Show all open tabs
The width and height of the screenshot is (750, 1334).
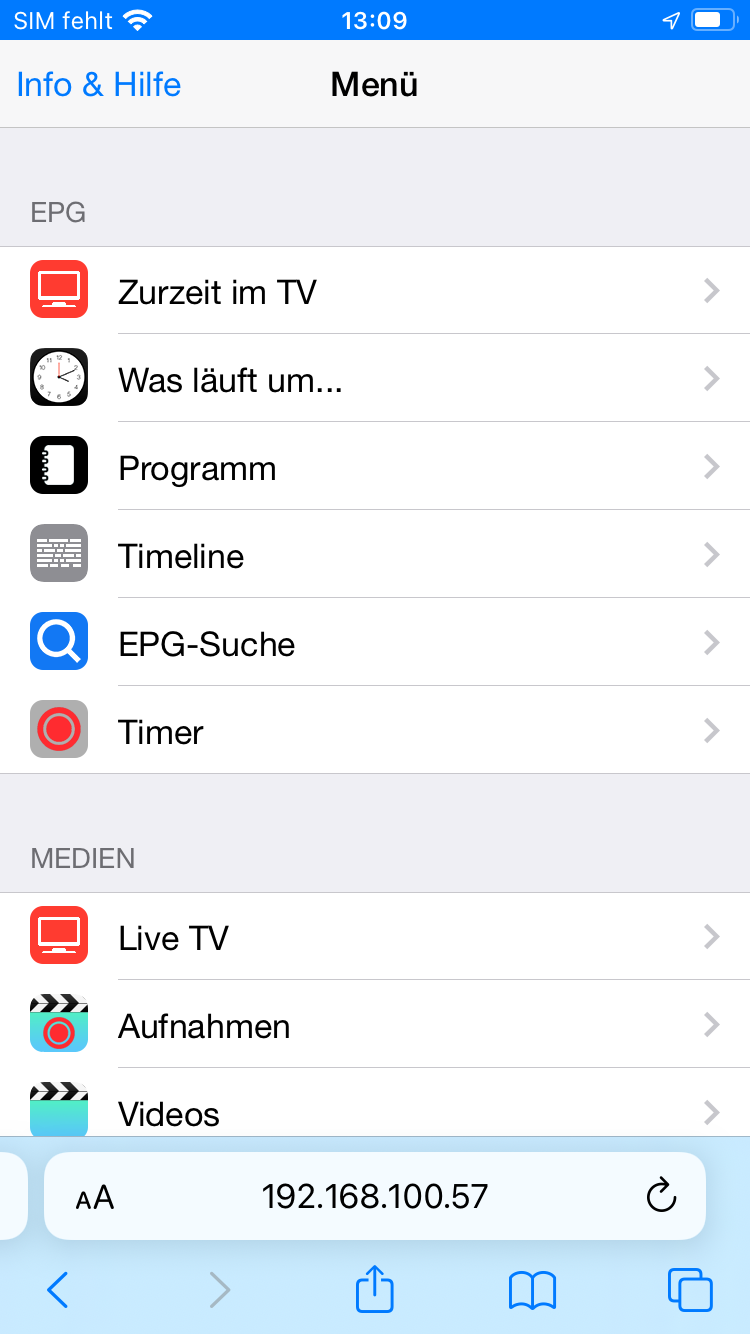(x=690, y=1290)
